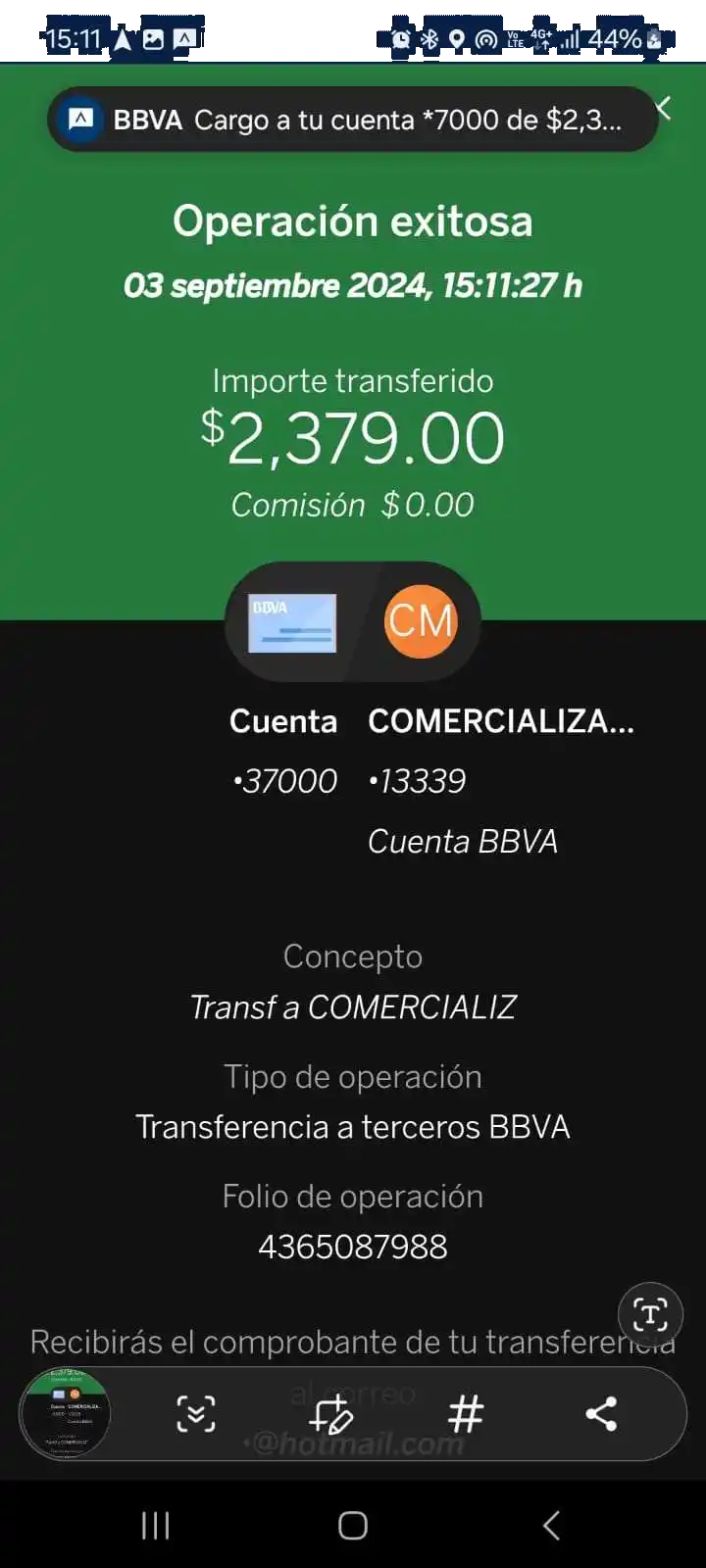This screenshot has width=706, height=1568.
Task: Add hashtag to the screenshot
Action: pos(466,1414)
